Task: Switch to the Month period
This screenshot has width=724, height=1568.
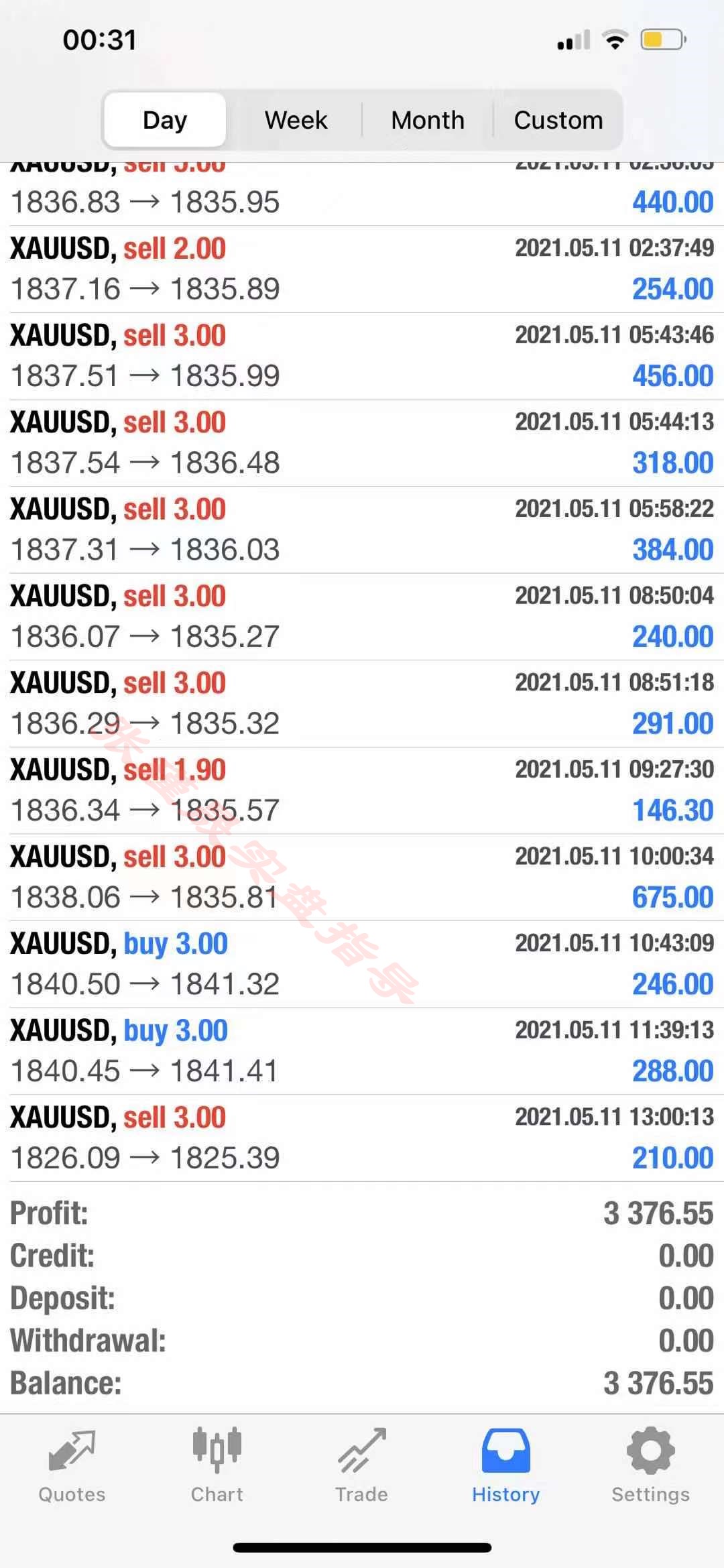Action: coord(428,120)
